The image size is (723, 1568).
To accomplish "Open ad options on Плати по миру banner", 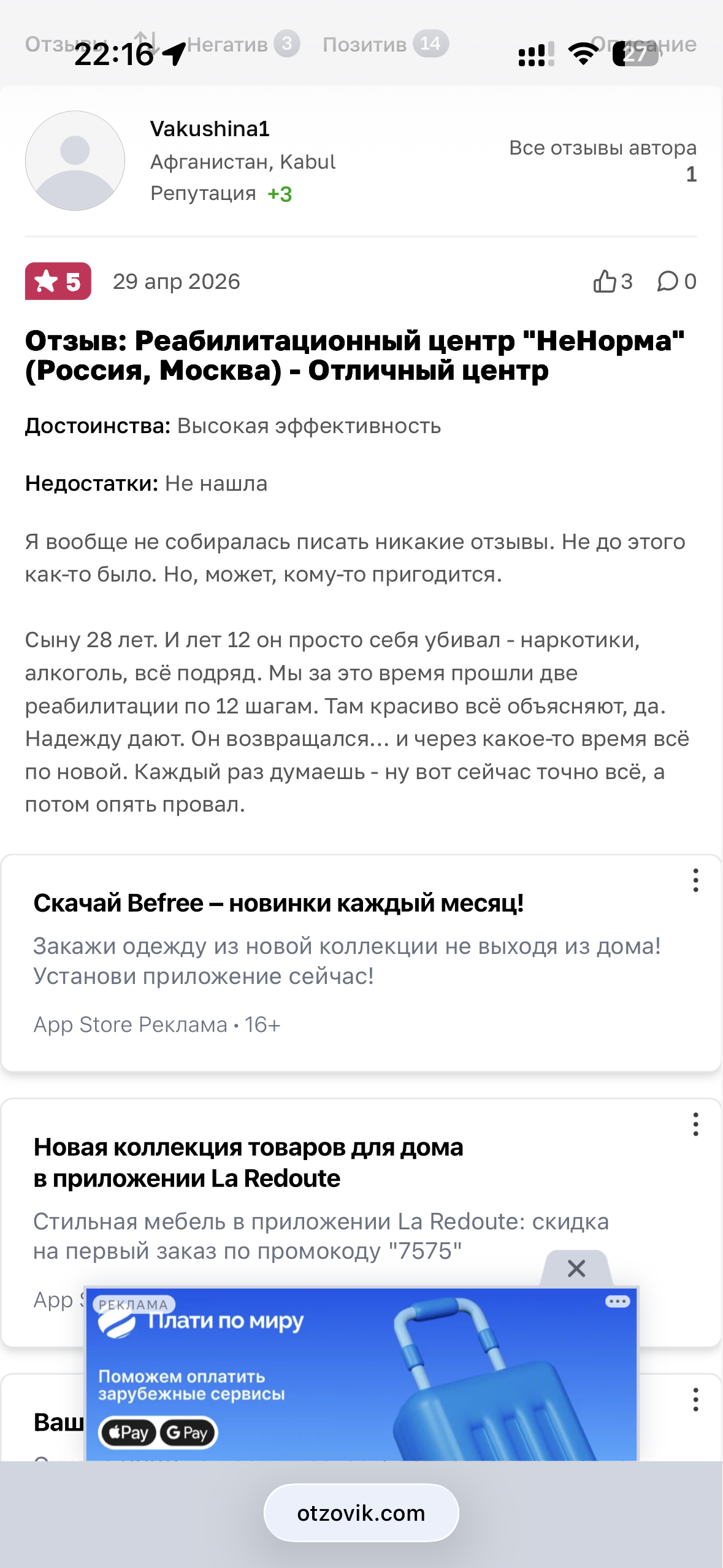I will (x=618, y=1302).
